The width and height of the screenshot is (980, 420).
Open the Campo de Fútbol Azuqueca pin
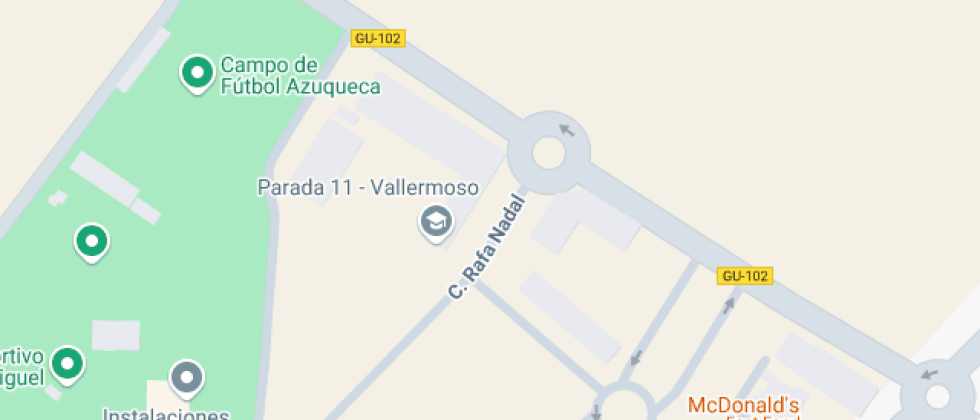click(x=198, y=74)
